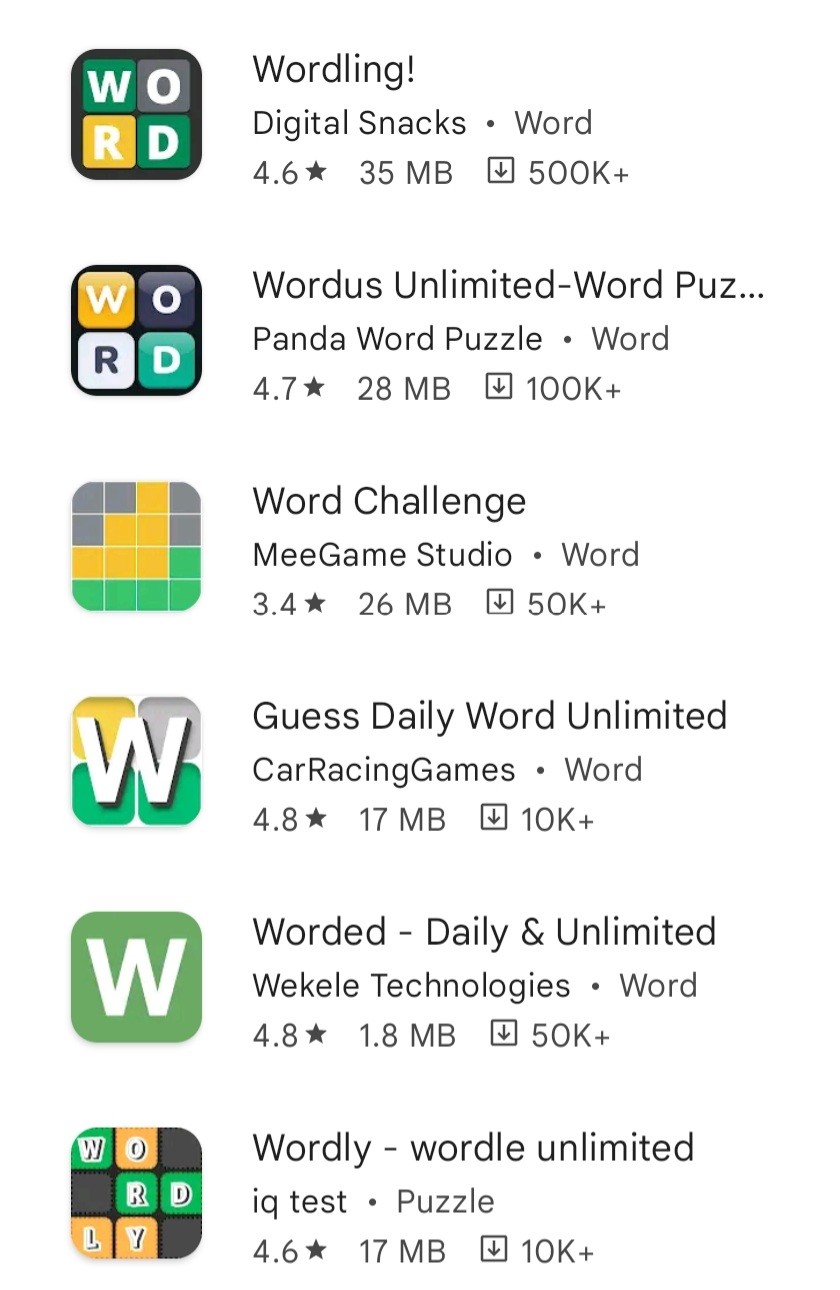Open the Wordling! app listing
The image size is (840, 1290).
coord(333,70)
